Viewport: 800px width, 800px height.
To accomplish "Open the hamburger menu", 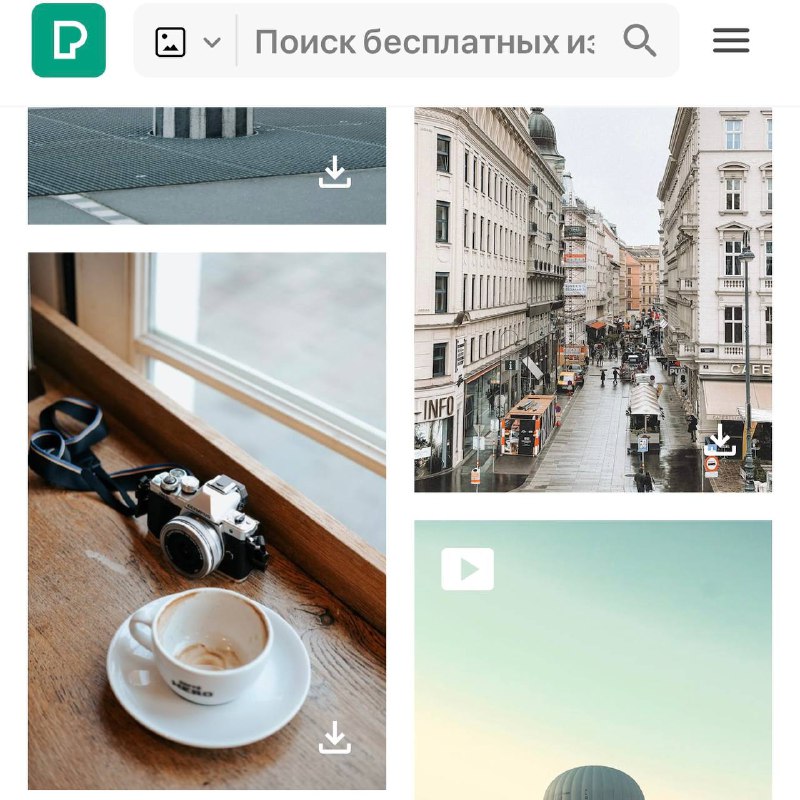I will click(731, 41).
